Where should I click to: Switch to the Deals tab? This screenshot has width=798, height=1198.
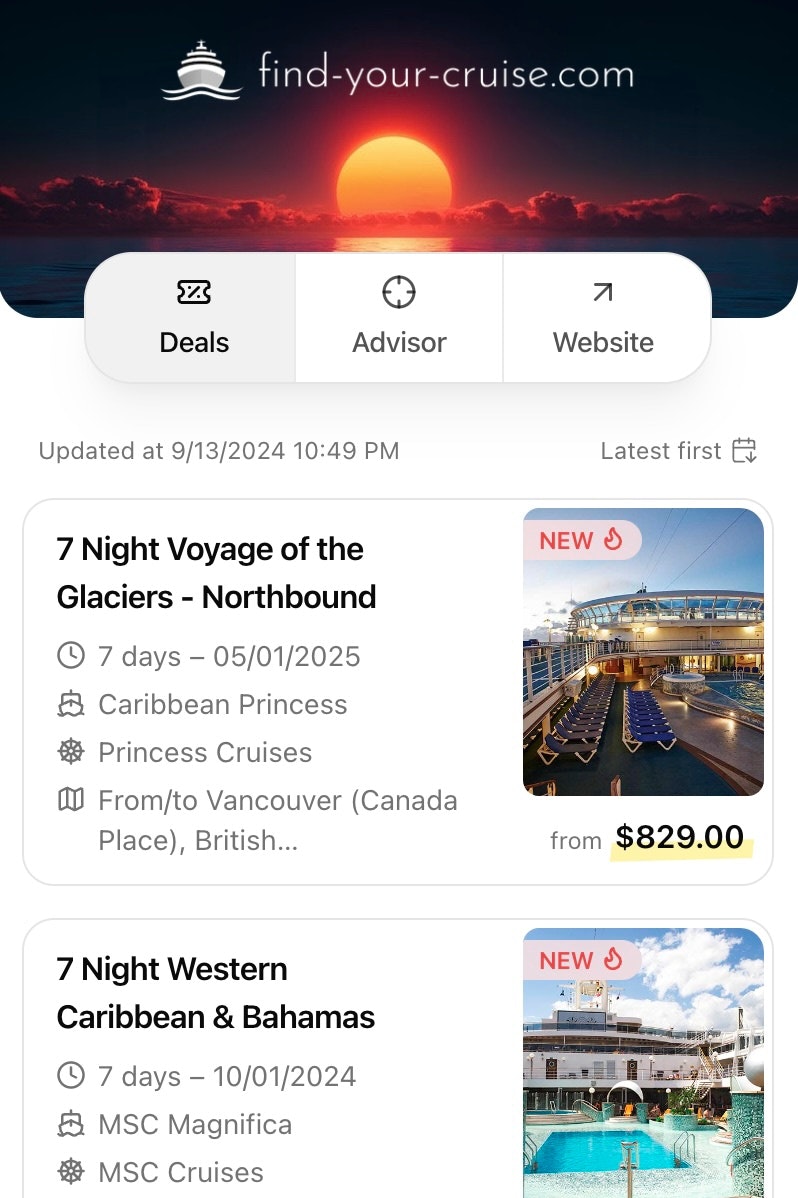[x=194, y=318]
